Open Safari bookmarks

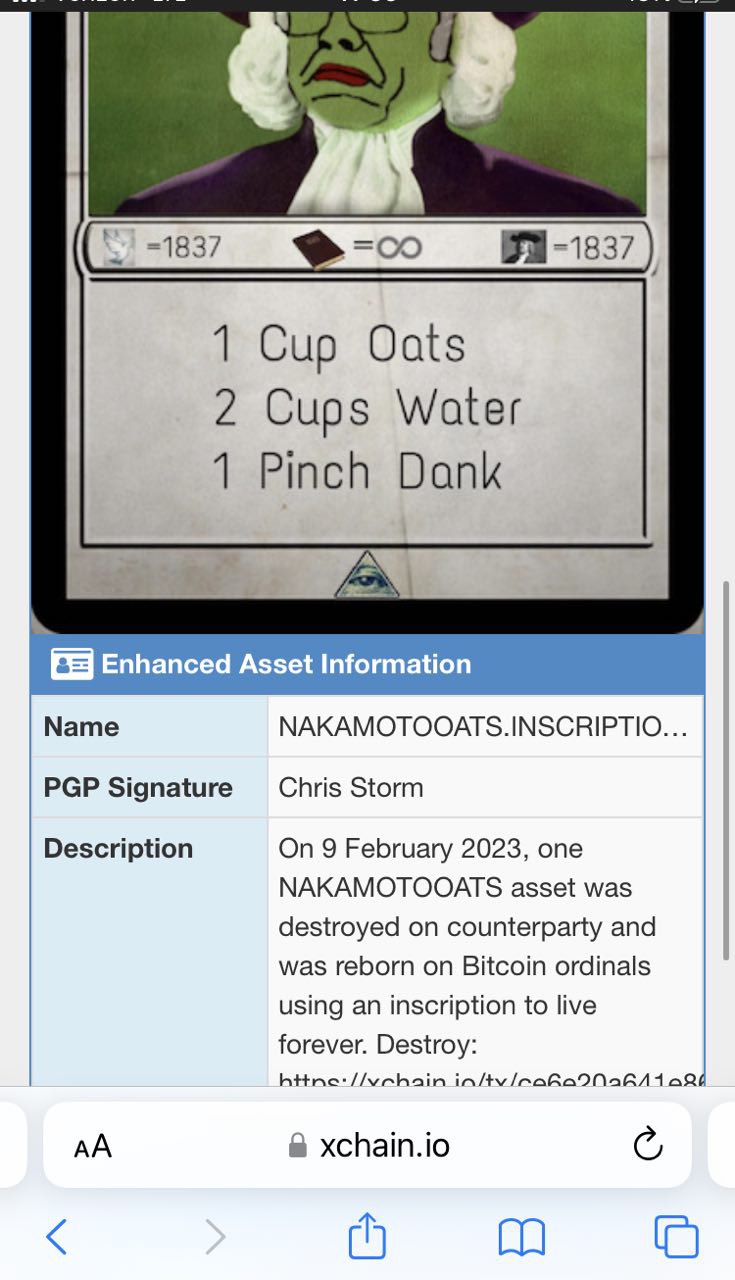pos(521,1237)
